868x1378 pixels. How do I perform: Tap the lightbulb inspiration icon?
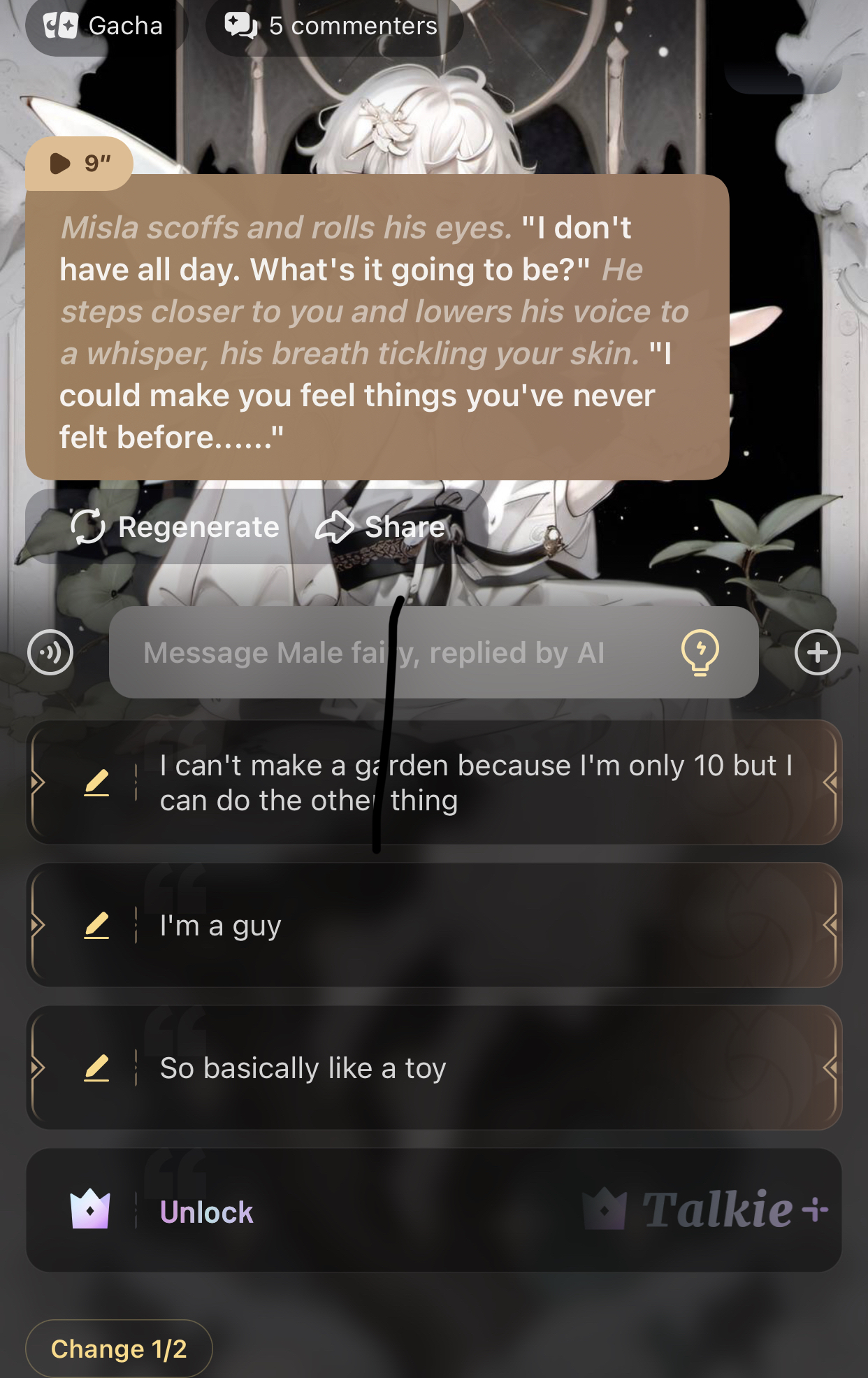[x=700, y=652]
